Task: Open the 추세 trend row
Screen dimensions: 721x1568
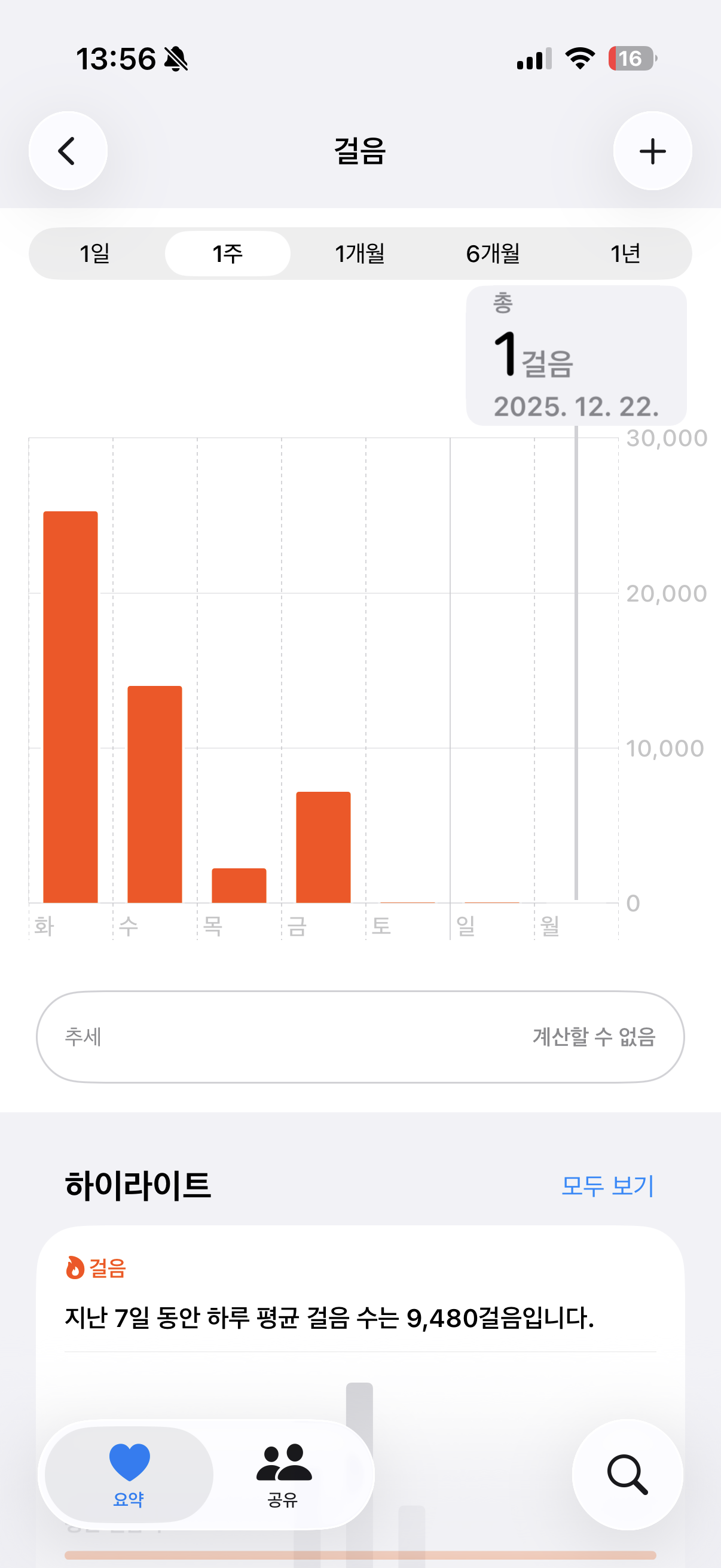Action: coord(360,1036)
